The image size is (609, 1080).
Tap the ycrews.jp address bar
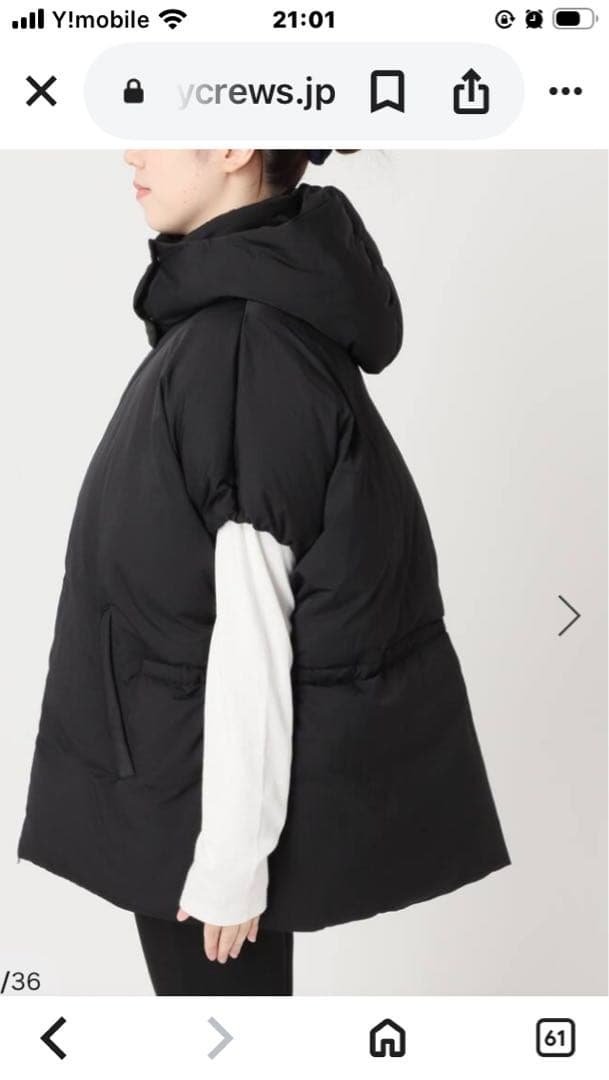tap(255, 93)
